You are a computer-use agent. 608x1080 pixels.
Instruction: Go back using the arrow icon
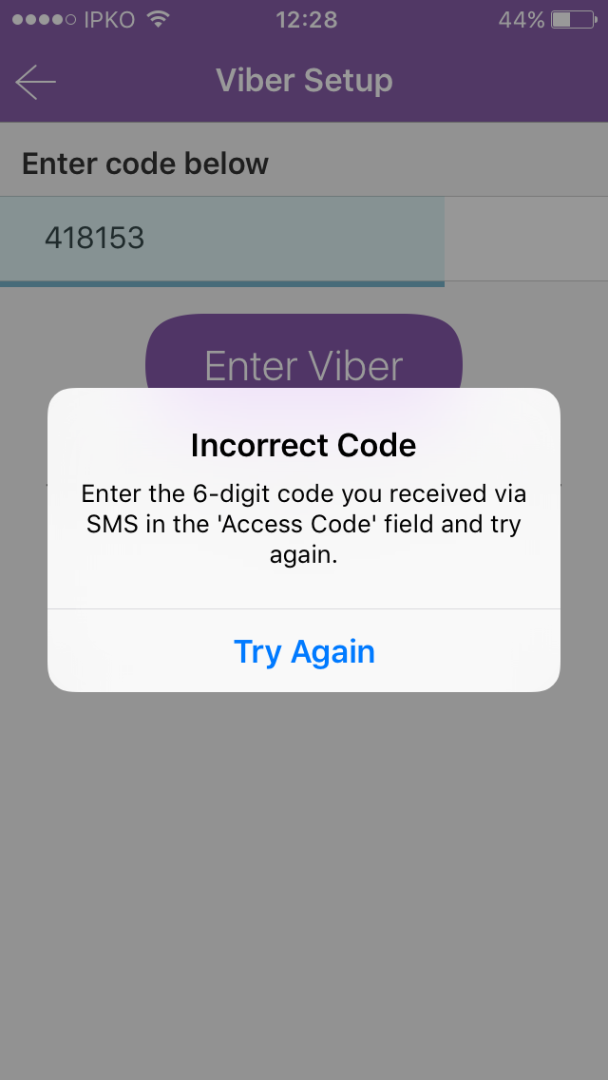35,82
